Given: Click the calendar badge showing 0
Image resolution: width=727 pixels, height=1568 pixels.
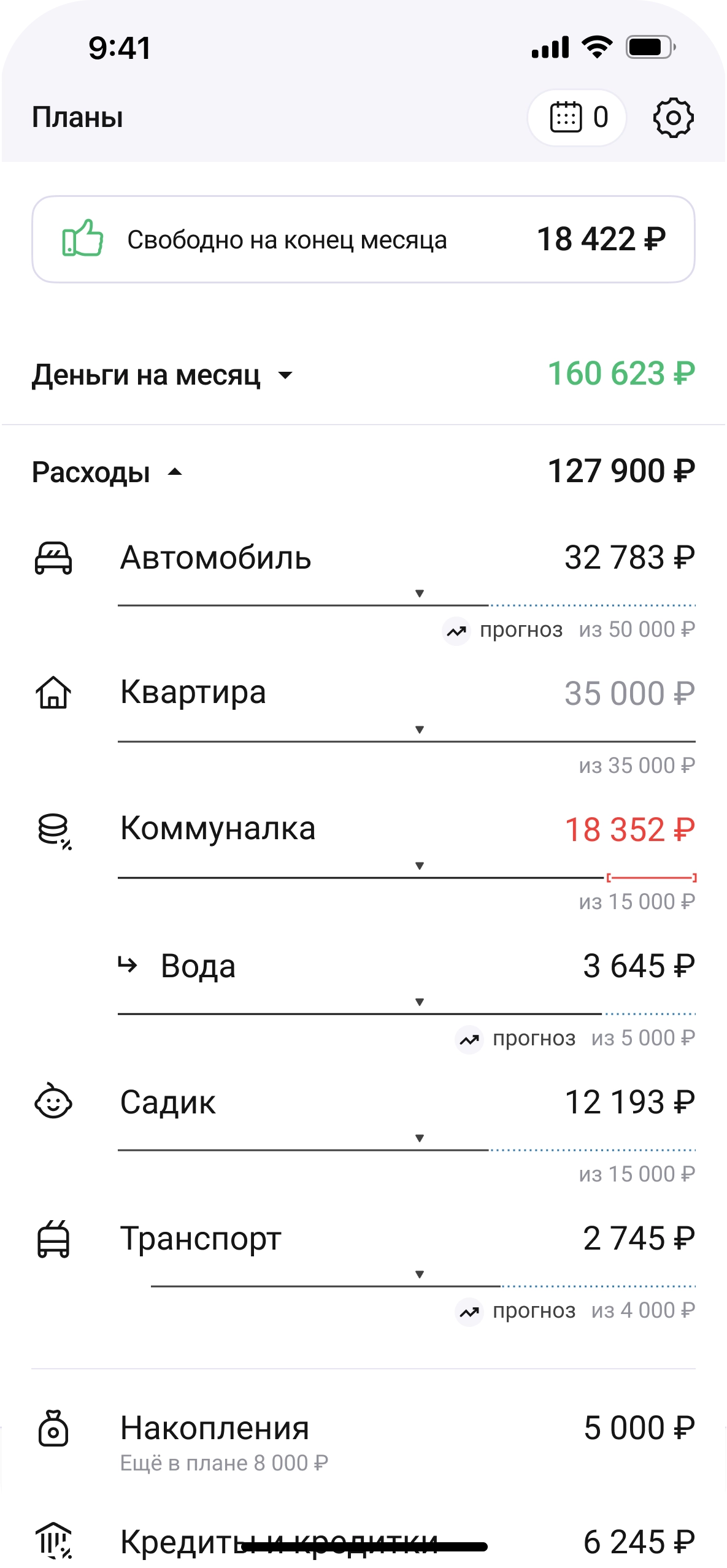Looking at the screenshot, I should pos(577,117).
